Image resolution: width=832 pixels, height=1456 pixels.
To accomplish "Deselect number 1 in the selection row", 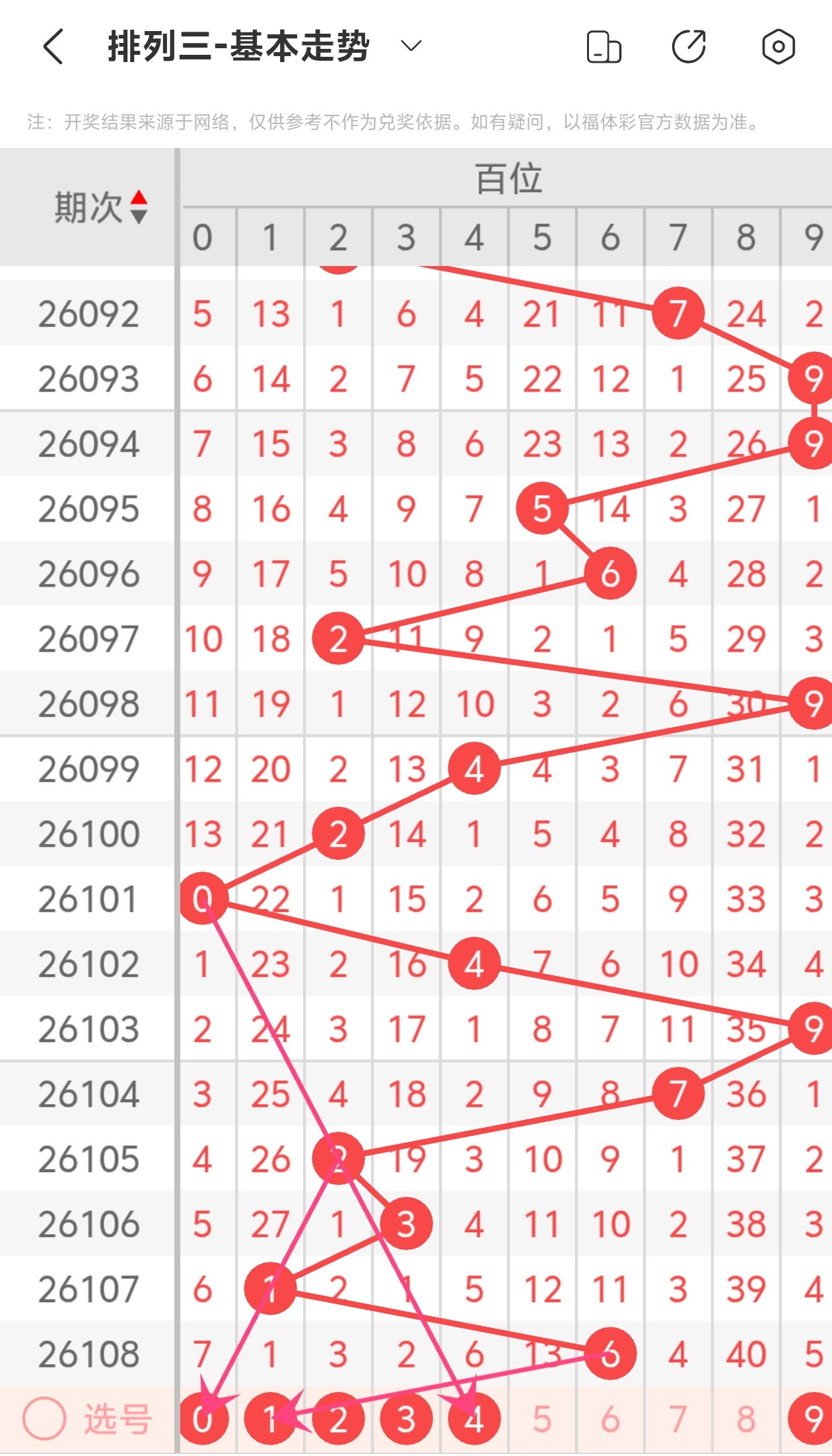I will click(x=270, y=1418).
